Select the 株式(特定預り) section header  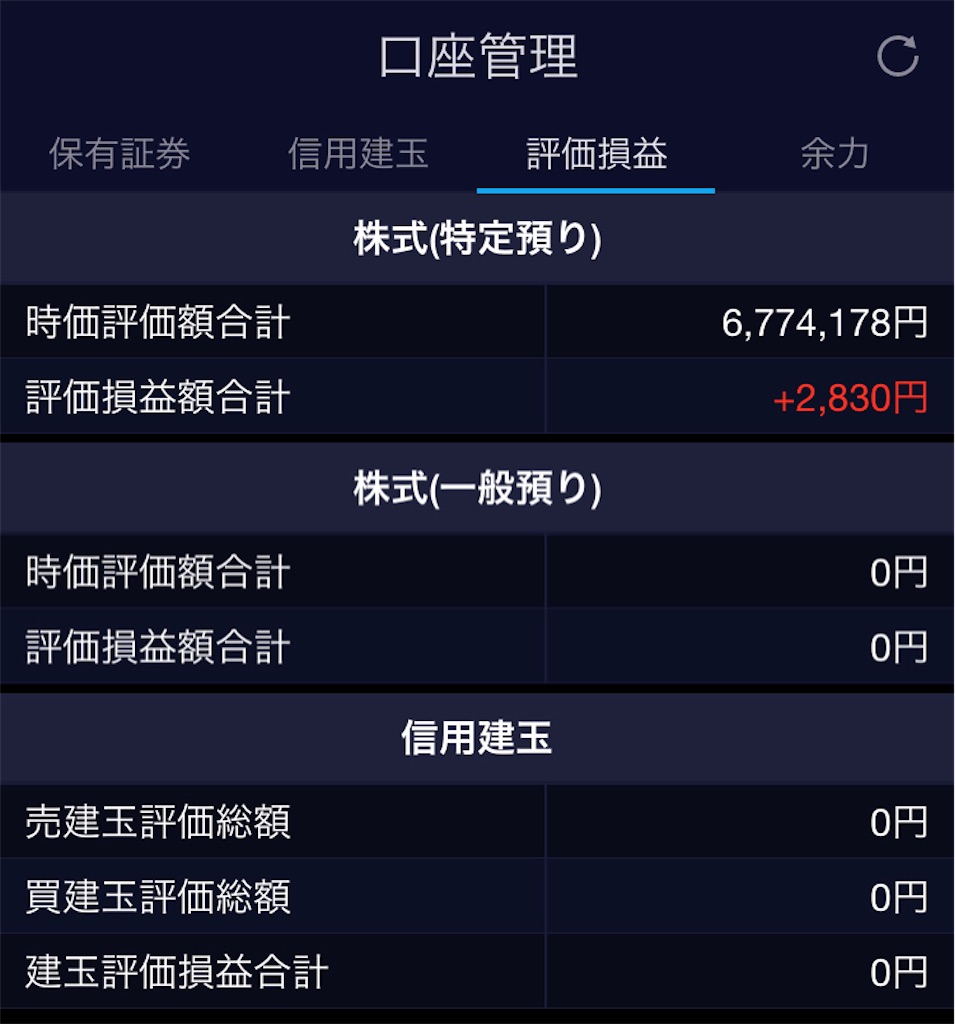click(477, 236)
